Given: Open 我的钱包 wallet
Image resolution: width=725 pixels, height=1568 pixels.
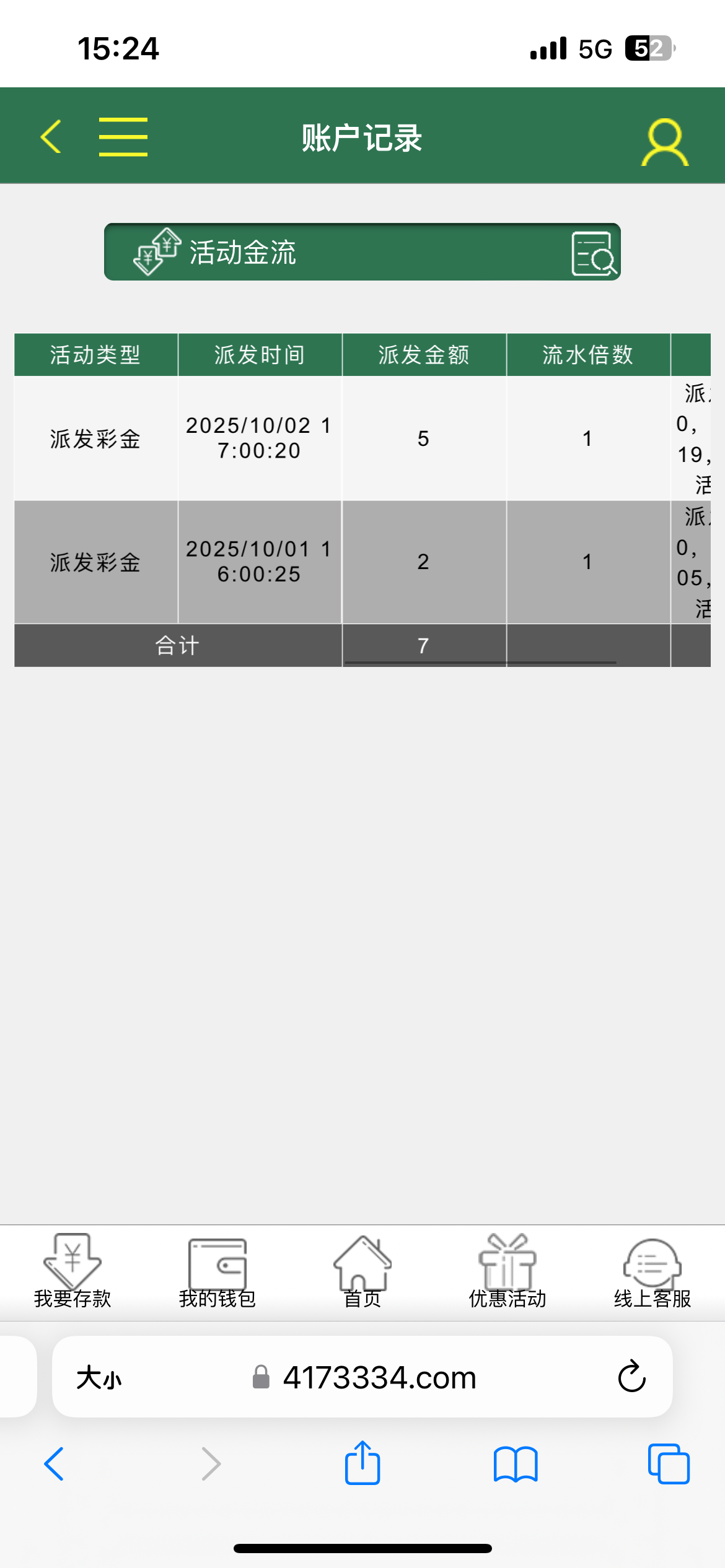Looking at the screenshot, I should [x=217, y=1271].
